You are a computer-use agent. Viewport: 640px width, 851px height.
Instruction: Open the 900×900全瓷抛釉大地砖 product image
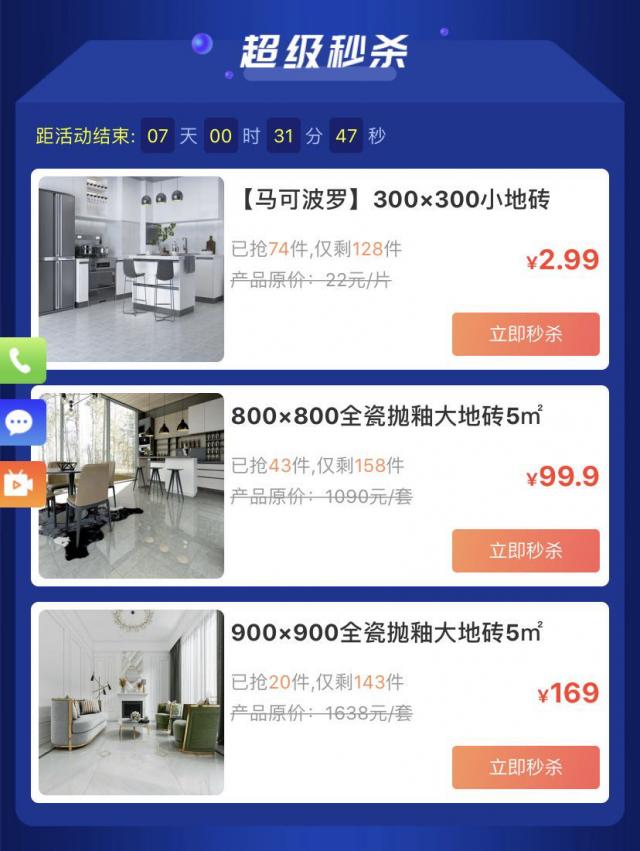[131, 701]
